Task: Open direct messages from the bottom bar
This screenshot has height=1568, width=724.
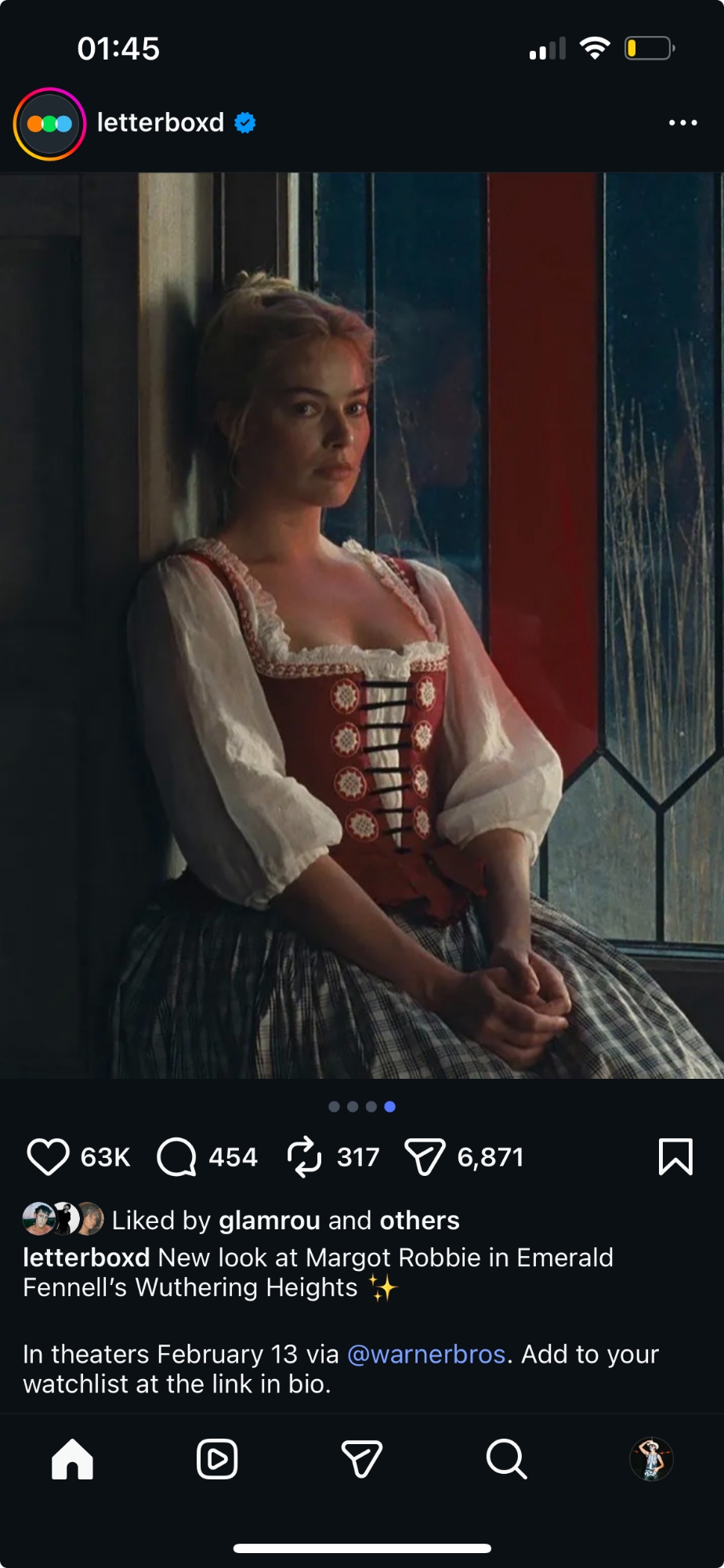Action: point(362,1459)
